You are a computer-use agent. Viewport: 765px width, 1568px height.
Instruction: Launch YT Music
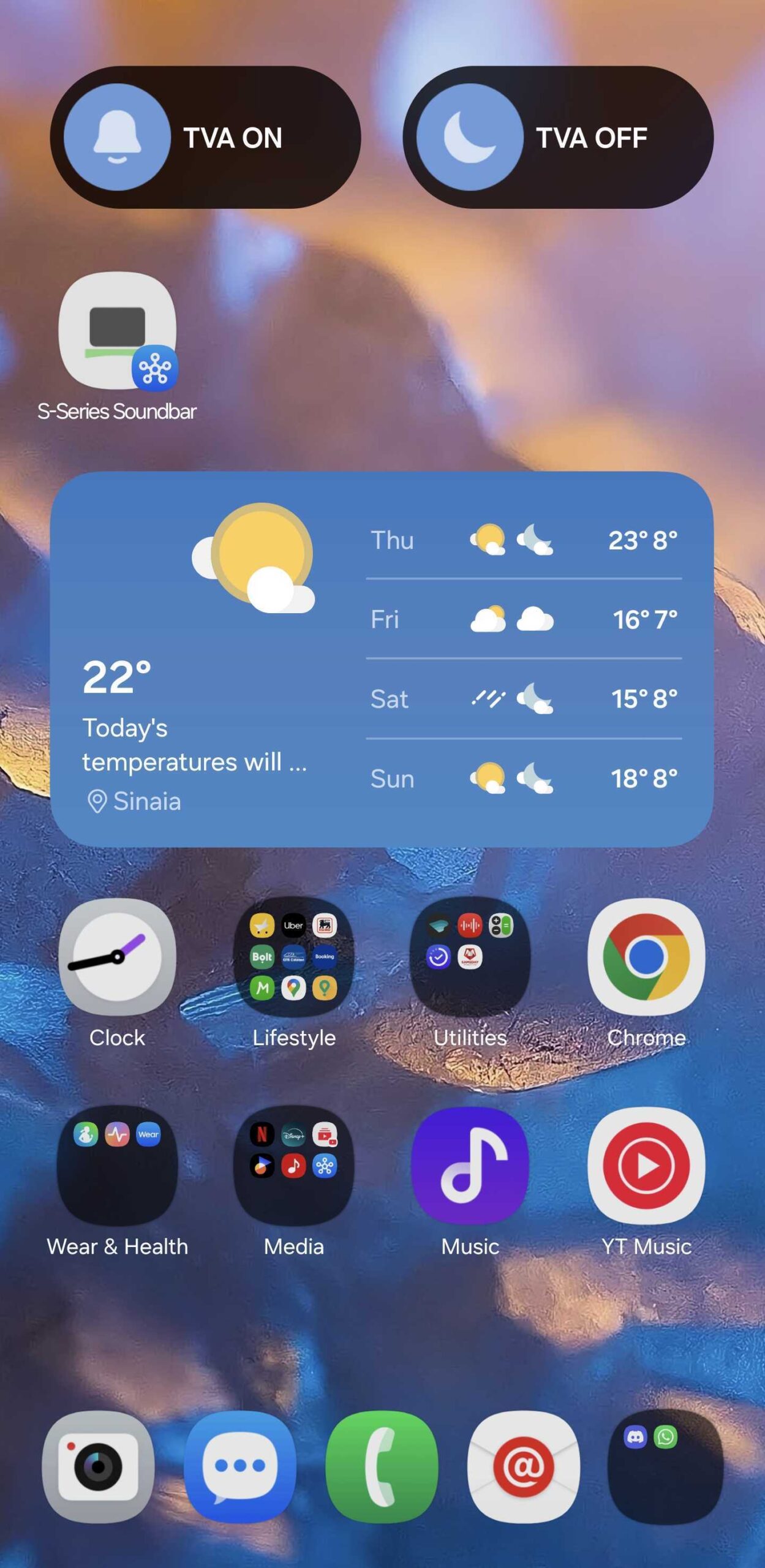click(646, 1166)
